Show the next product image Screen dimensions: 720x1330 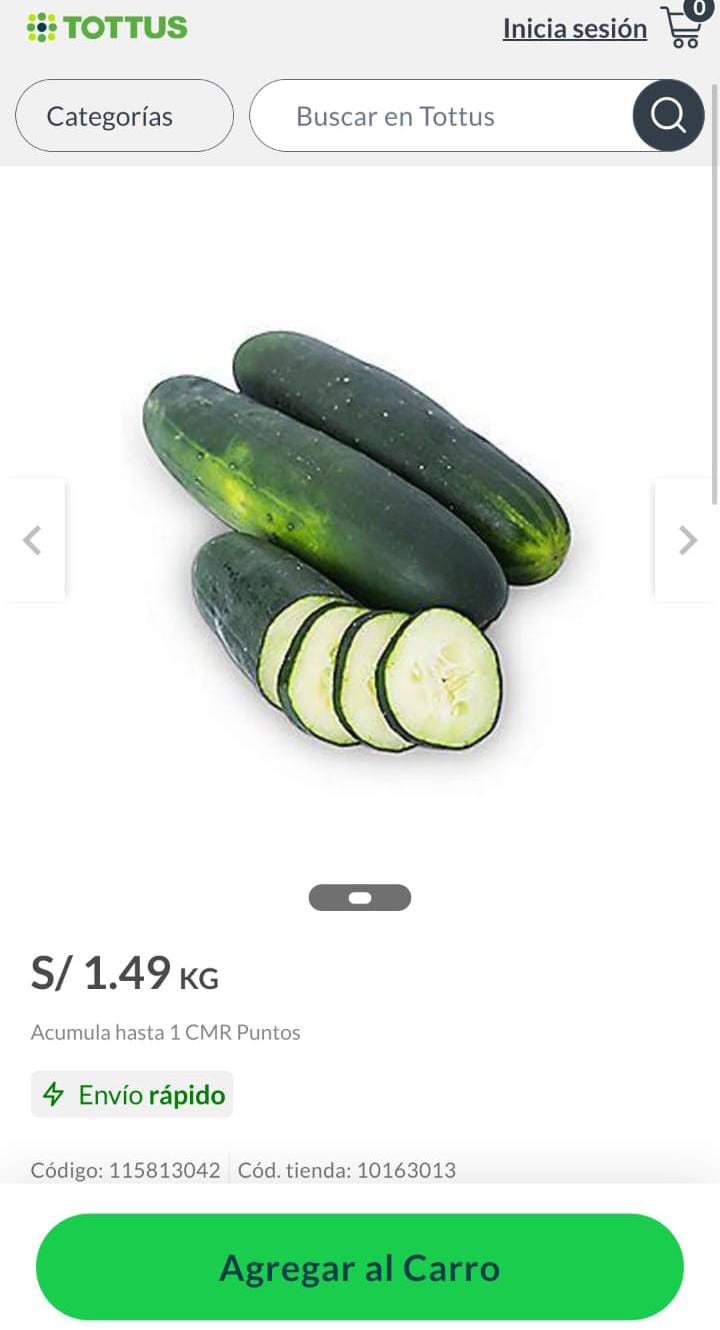tap(687, 540)
